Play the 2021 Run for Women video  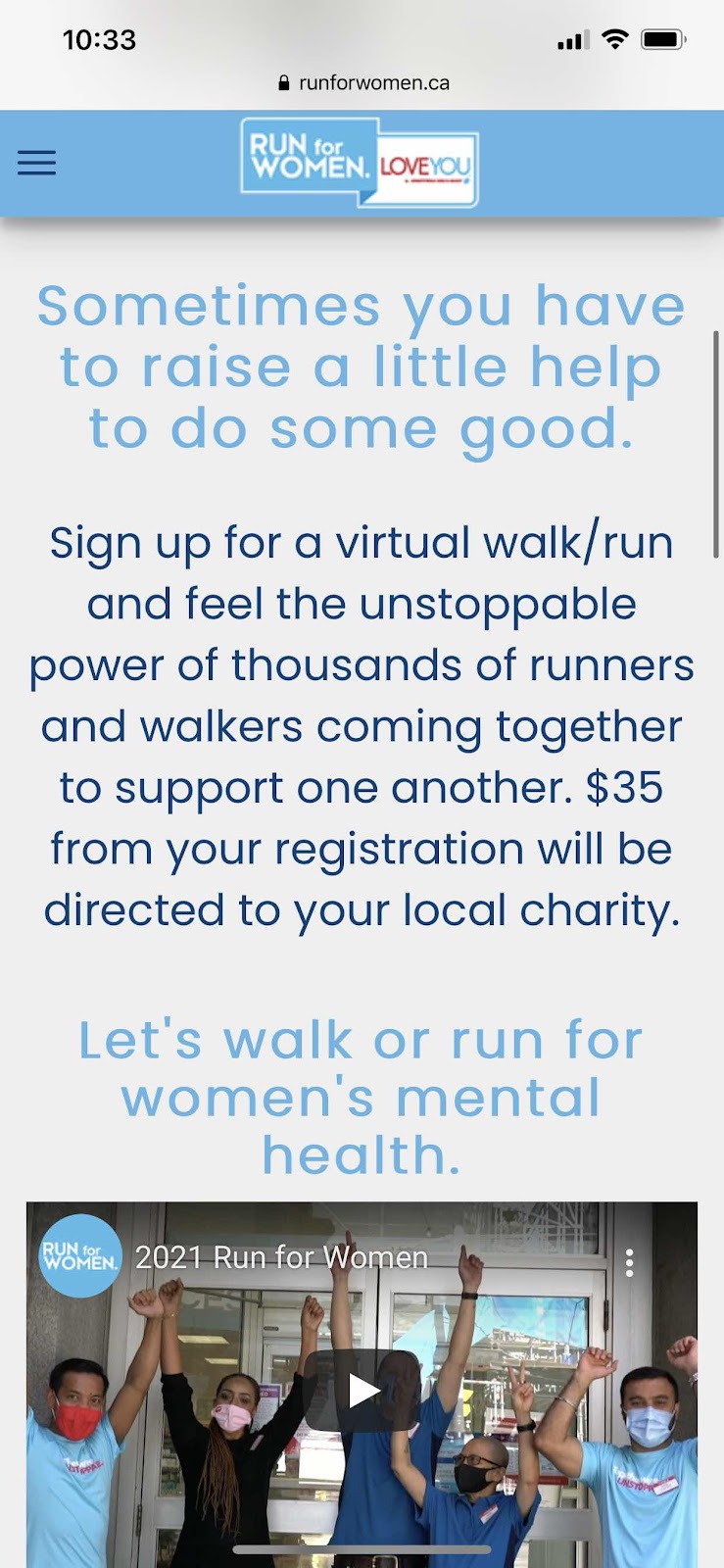(362, 1390)
